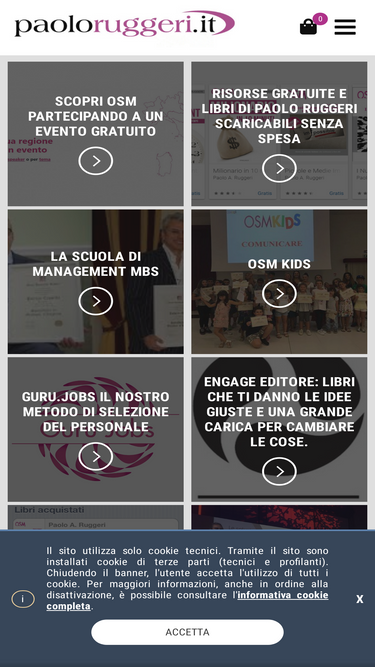This screenshot has height=667, width=375.
Task: Open the Risorse gratuite e libri tile
Action: 279,134
